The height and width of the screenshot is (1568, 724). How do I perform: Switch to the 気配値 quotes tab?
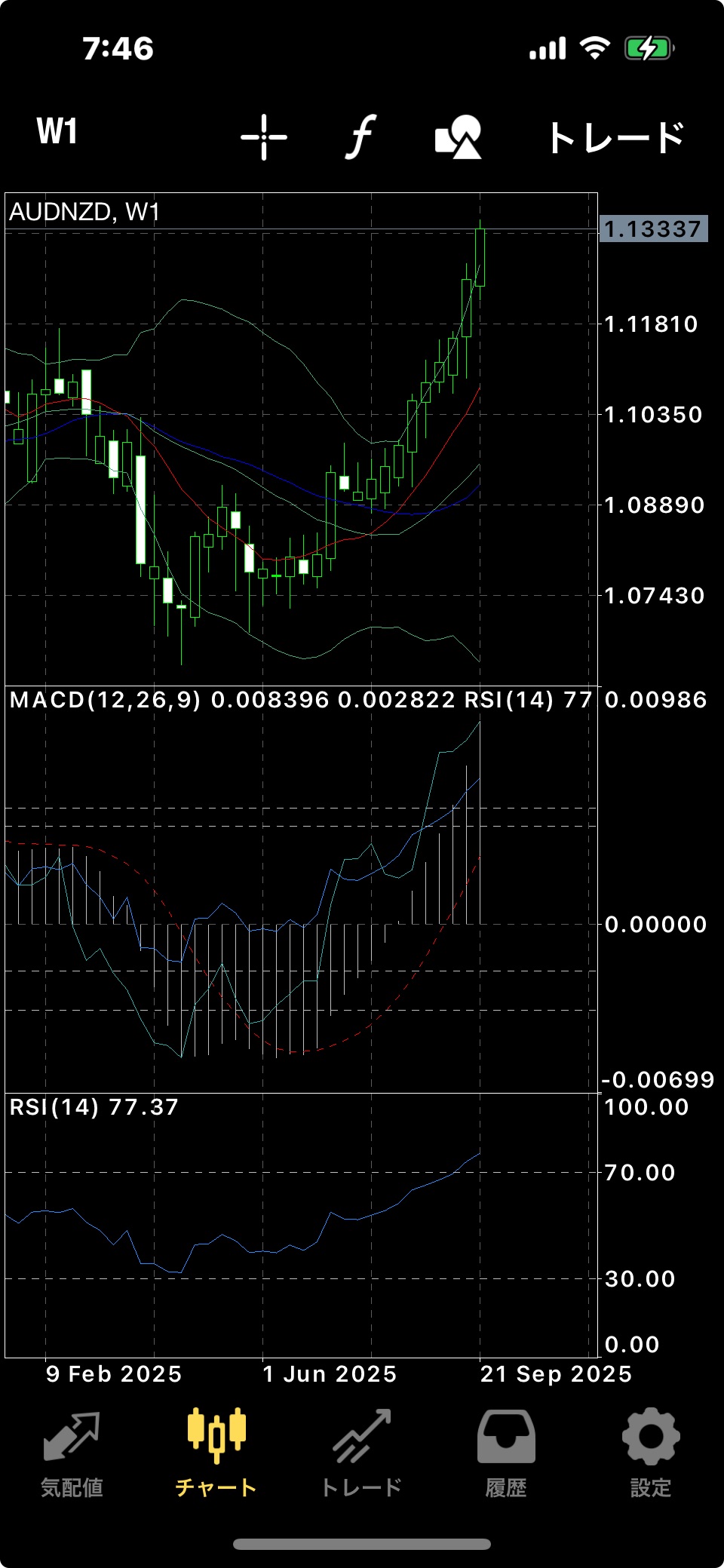click(72, 1454)
